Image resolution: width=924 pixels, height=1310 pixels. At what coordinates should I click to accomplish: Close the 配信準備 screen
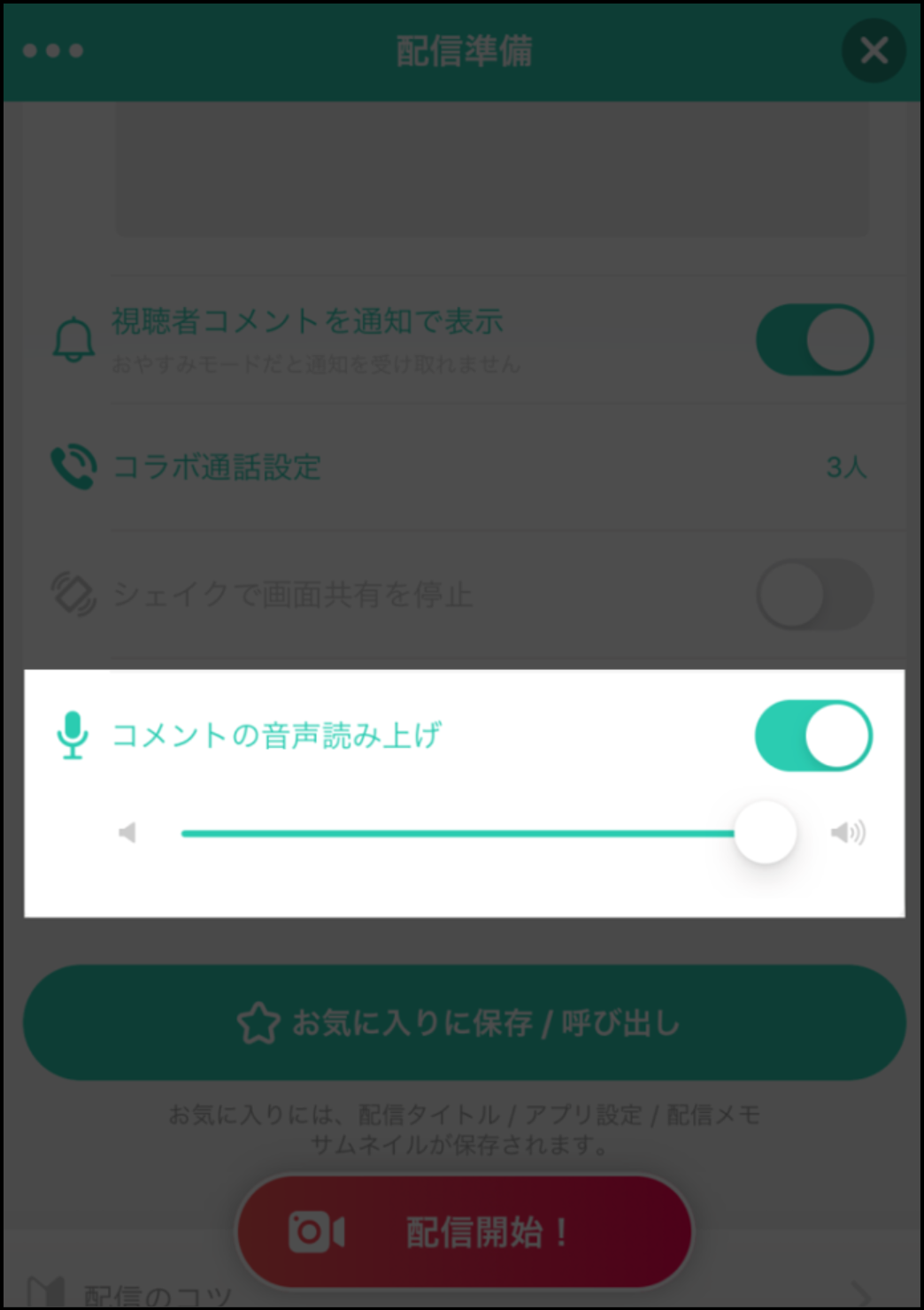874,50
